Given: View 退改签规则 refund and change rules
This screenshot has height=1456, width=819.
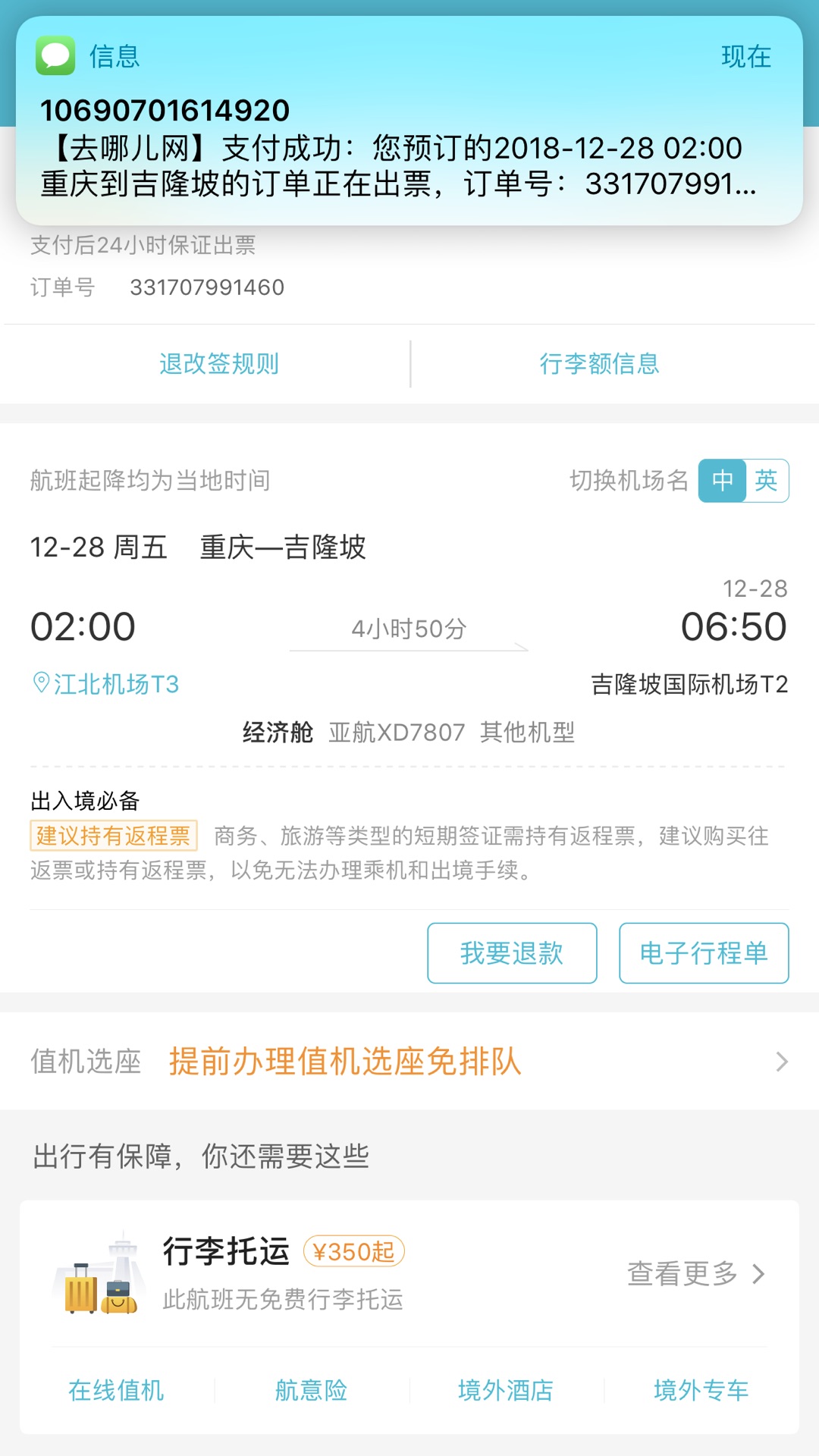Looking at the screenshot, I should (219, 364).
